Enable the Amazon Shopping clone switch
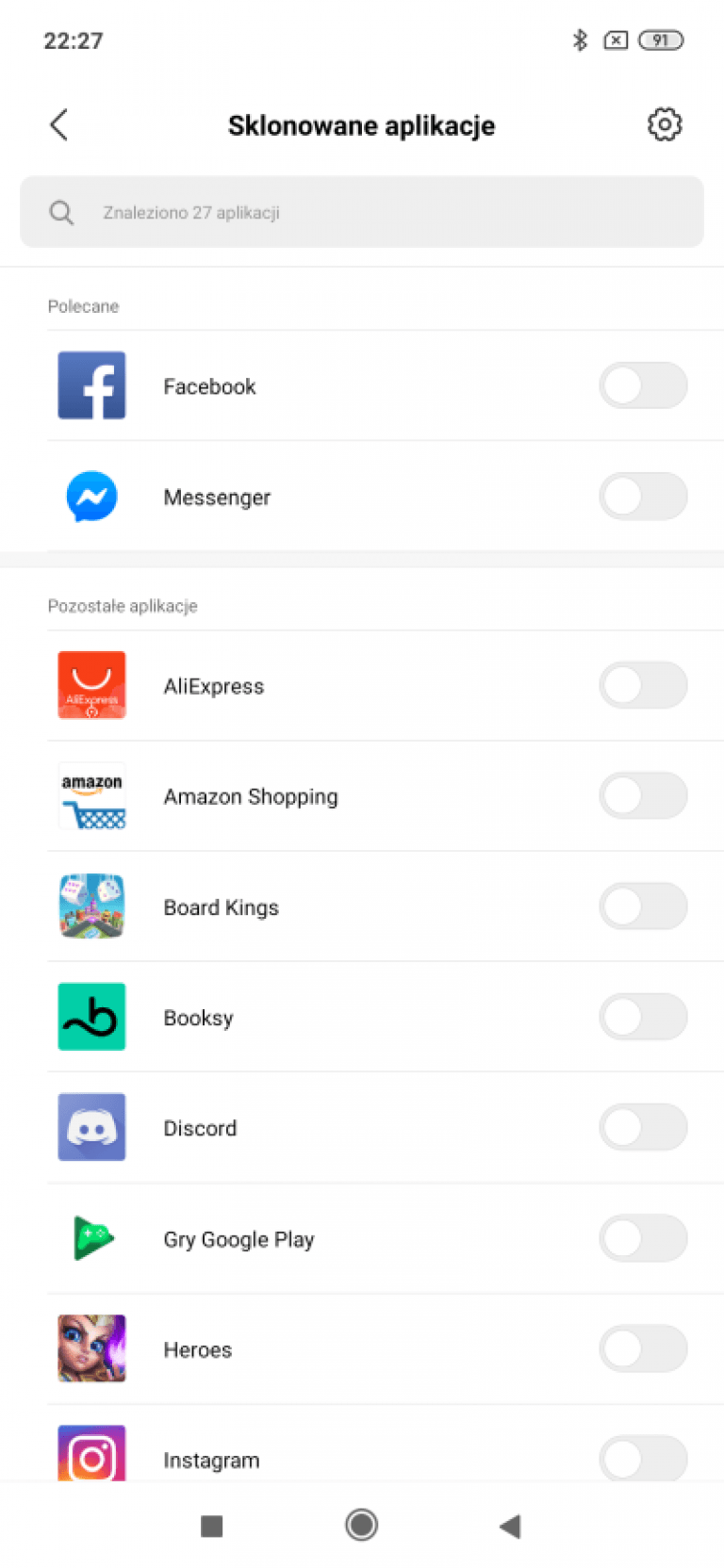 [643, 796]
